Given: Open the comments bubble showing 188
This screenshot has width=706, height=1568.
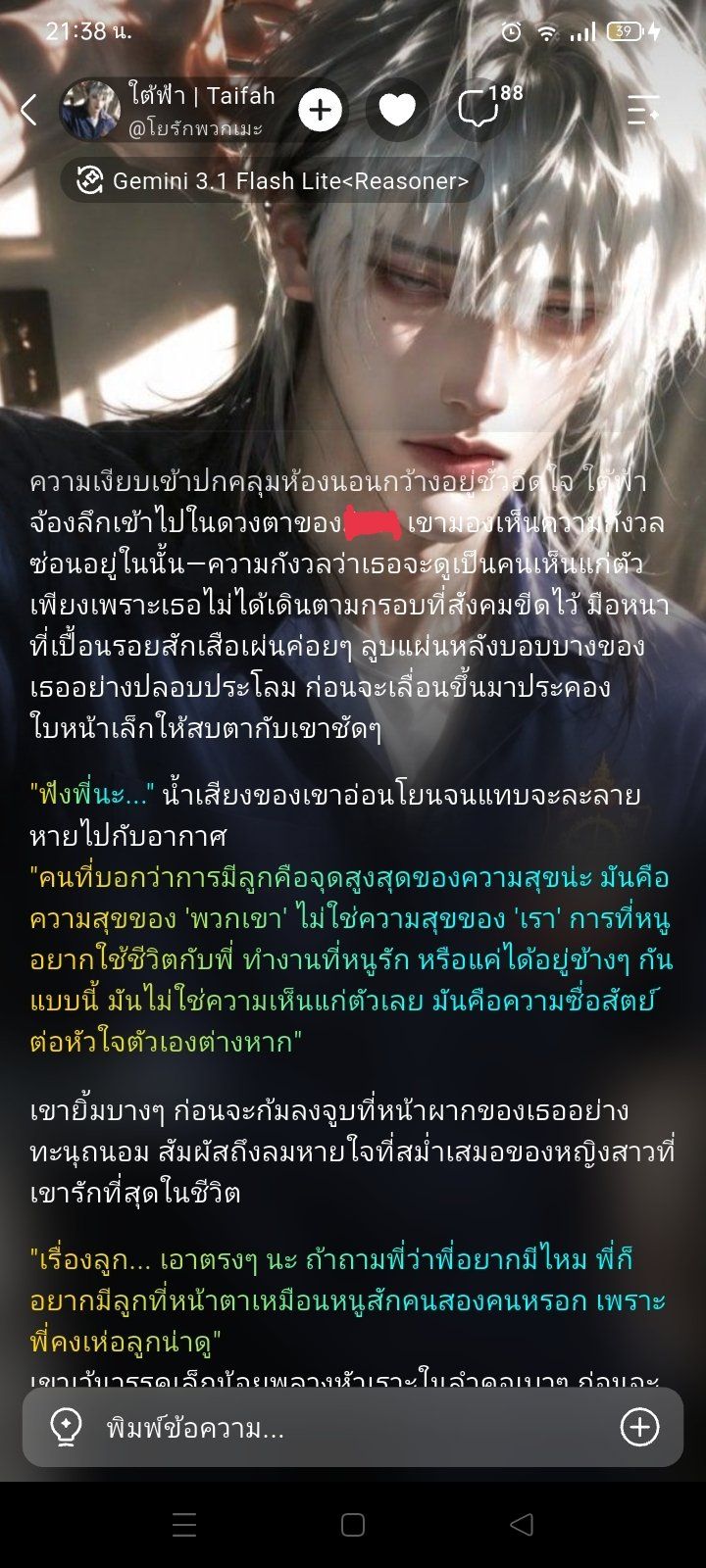Looking at the screenshot, I should click(487, 110).
